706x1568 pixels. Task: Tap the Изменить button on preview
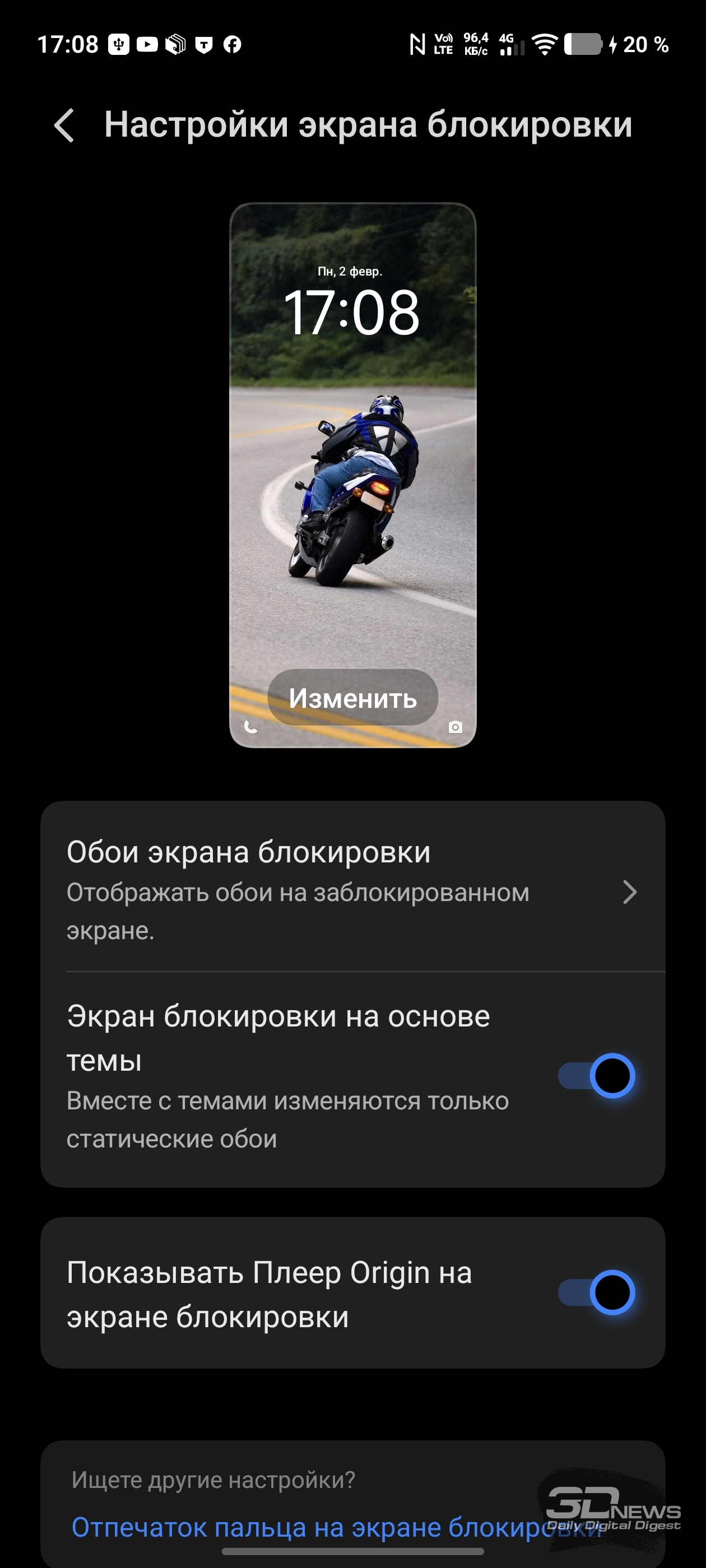point(352,698)
